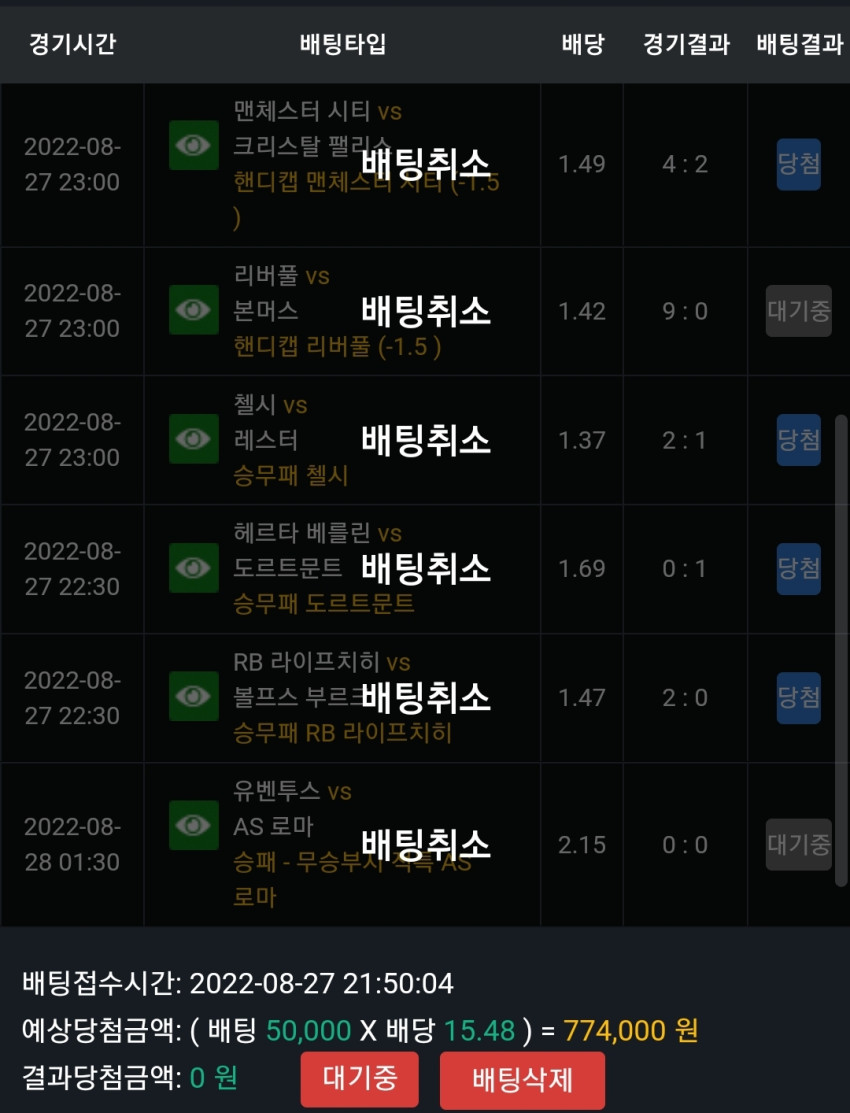Viewport: 850px width, 1113px height.
Task: Tap the eye icon for Juventus vs AS Roma
Action: click(193, 826)
